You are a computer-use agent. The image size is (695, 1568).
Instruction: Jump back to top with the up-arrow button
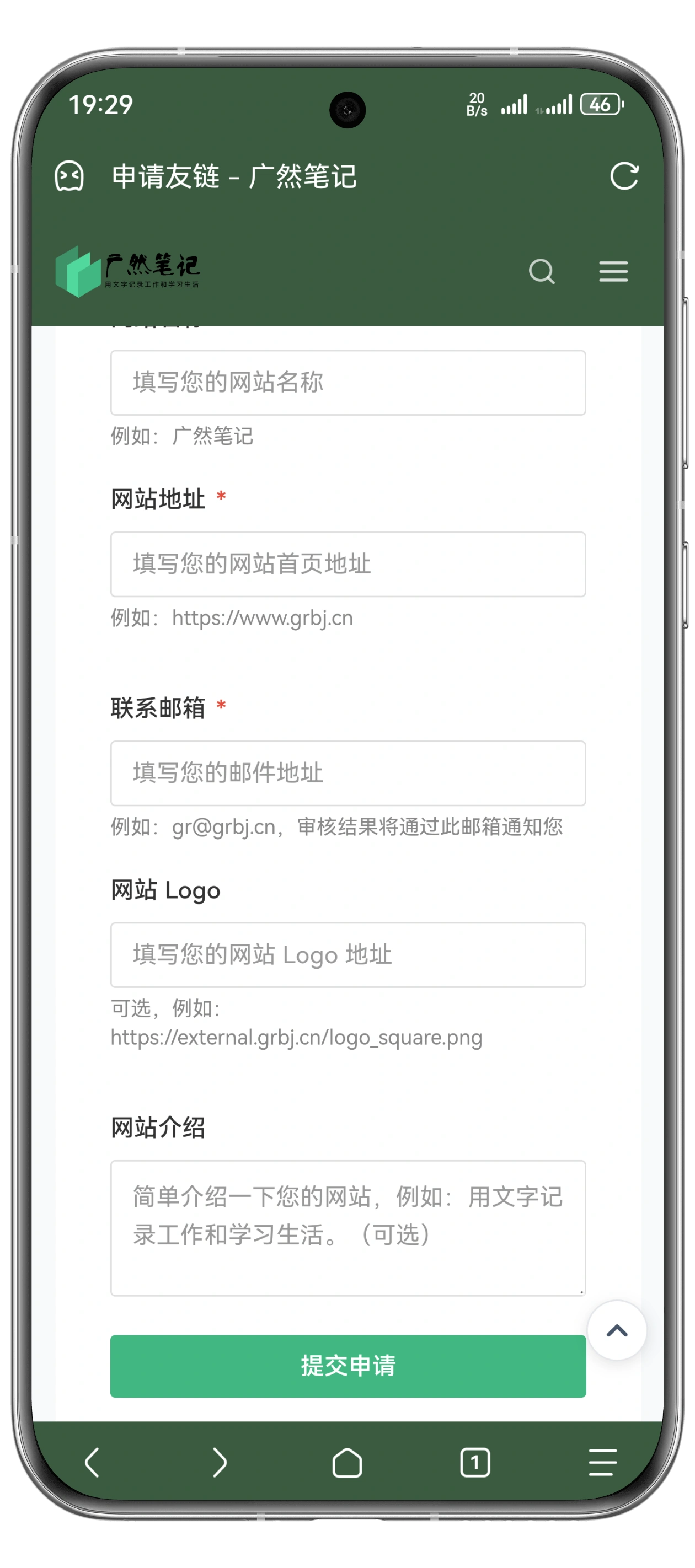coord(617,1330)
